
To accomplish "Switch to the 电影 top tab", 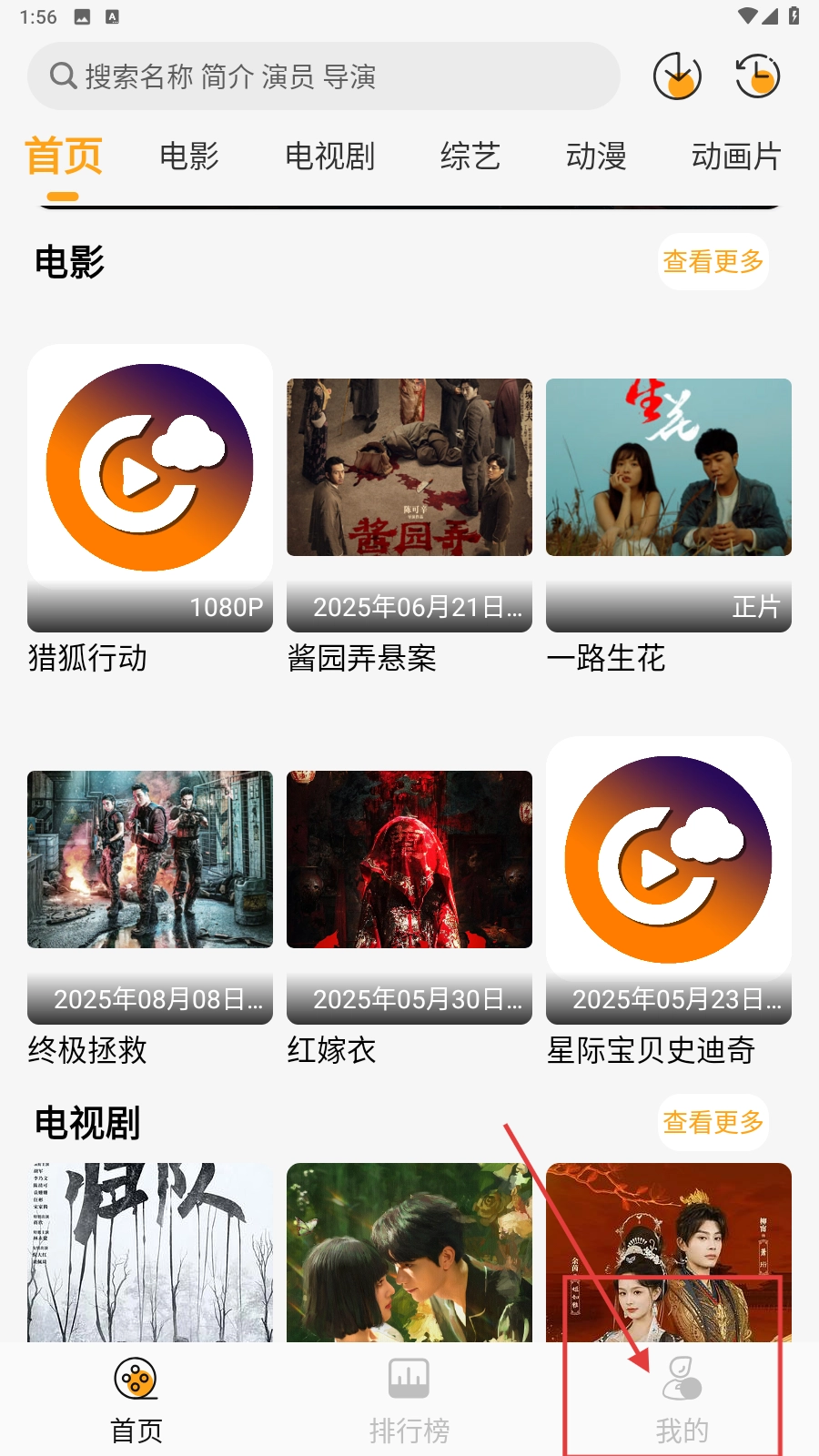I will (x=189, y=157).
